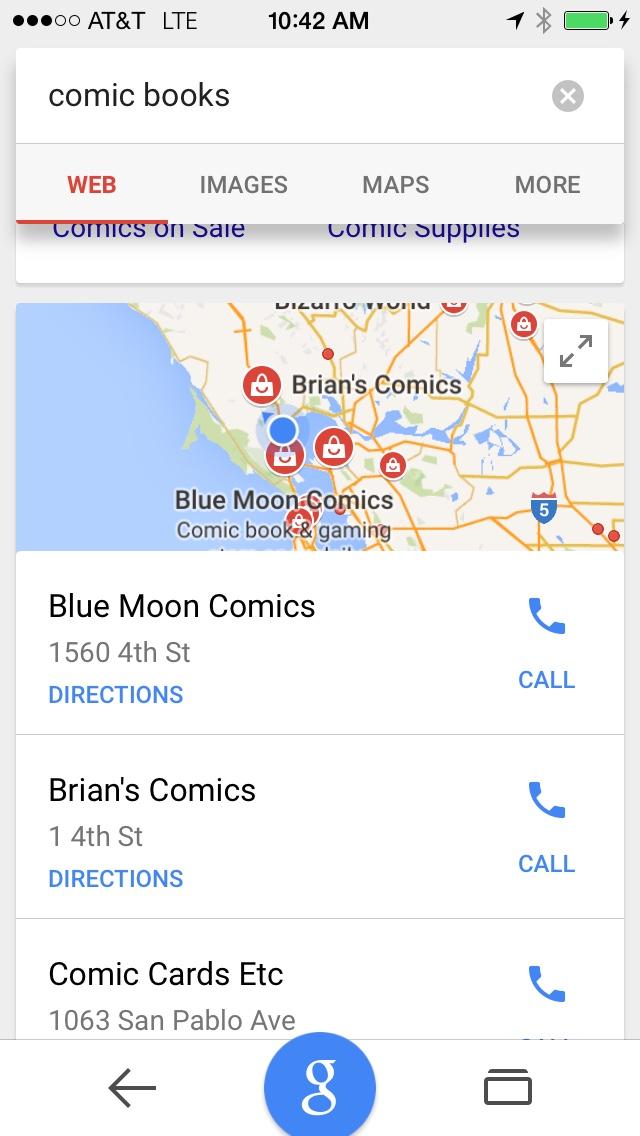Viewport: 640px width, 1136px height.
Task: Get directions to Brian's Comics
Action: 116,879
